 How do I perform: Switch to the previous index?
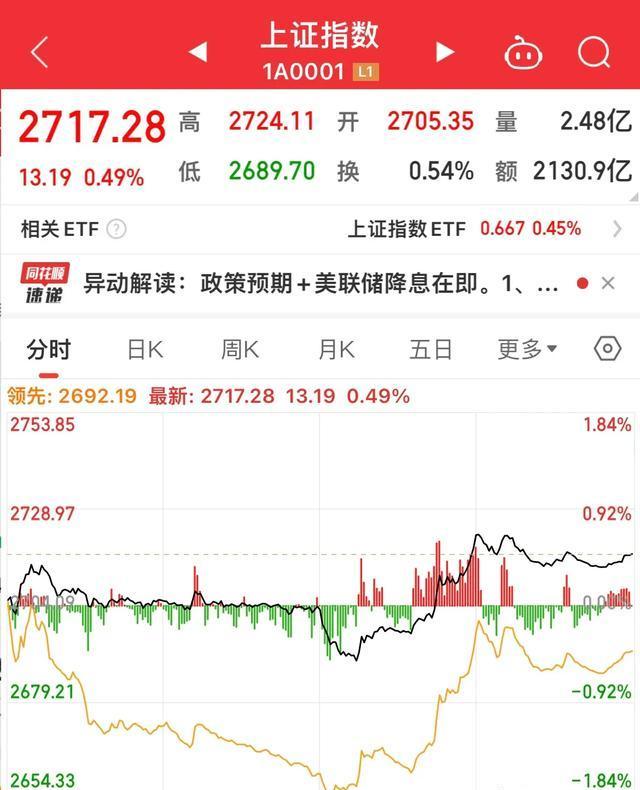coord(198,52)
